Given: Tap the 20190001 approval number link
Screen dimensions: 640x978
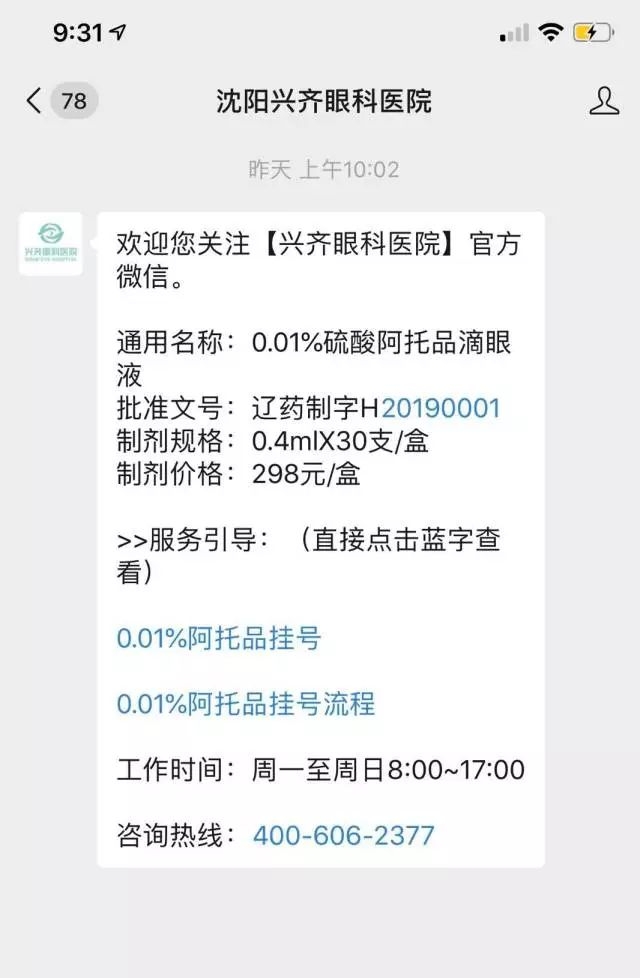Looking at the screenshot, I should [x=441, y=408].
